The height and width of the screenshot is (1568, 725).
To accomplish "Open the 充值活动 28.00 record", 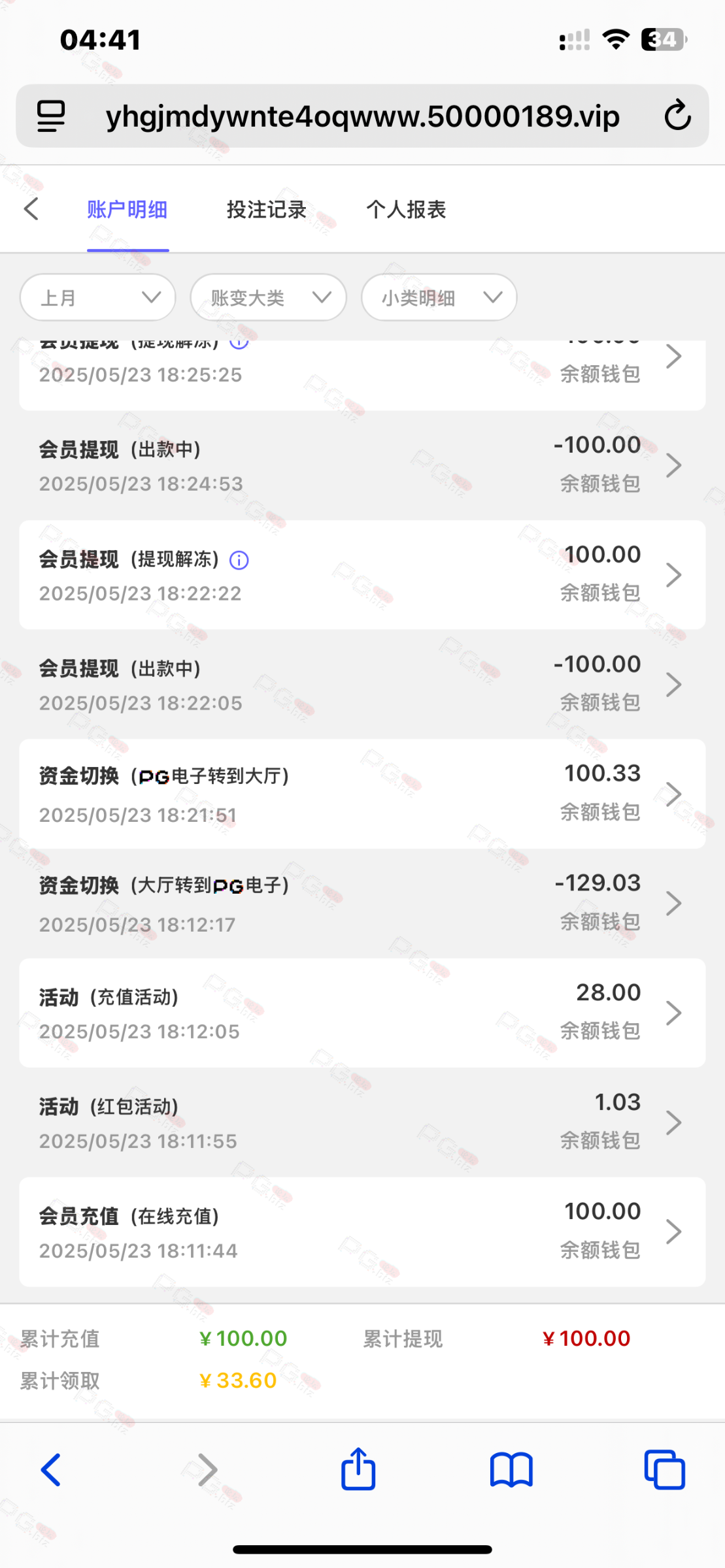I will tap(362, 1013).
